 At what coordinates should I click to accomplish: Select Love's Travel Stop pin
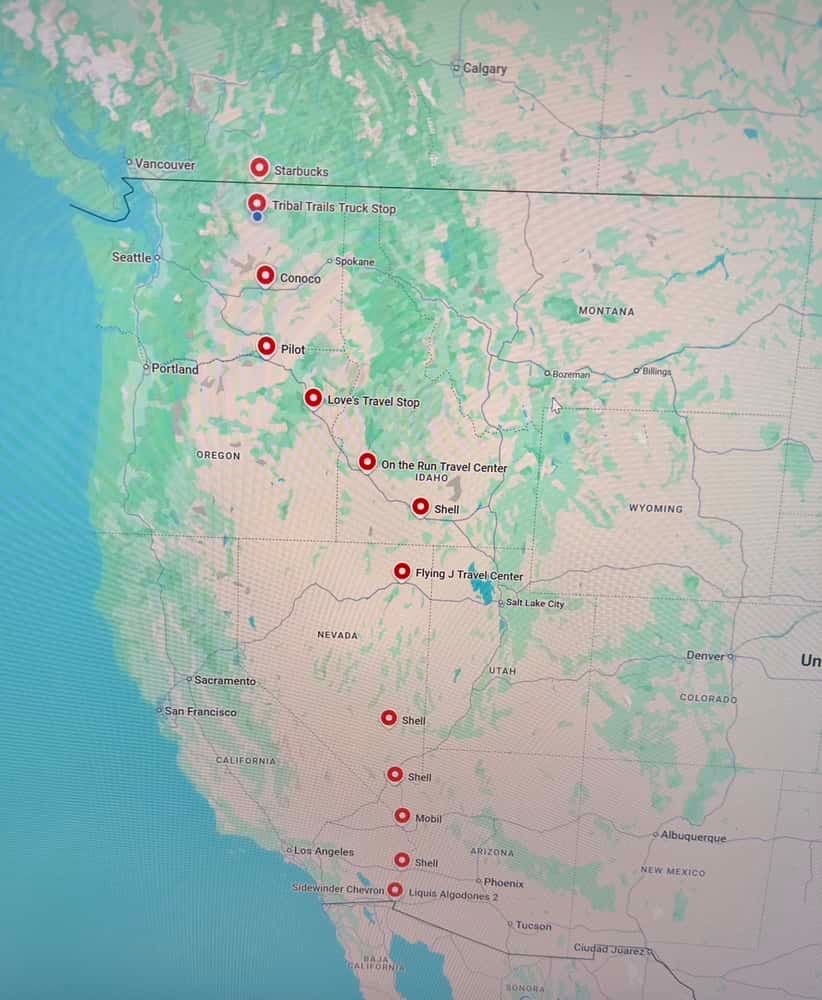point(313,398)
